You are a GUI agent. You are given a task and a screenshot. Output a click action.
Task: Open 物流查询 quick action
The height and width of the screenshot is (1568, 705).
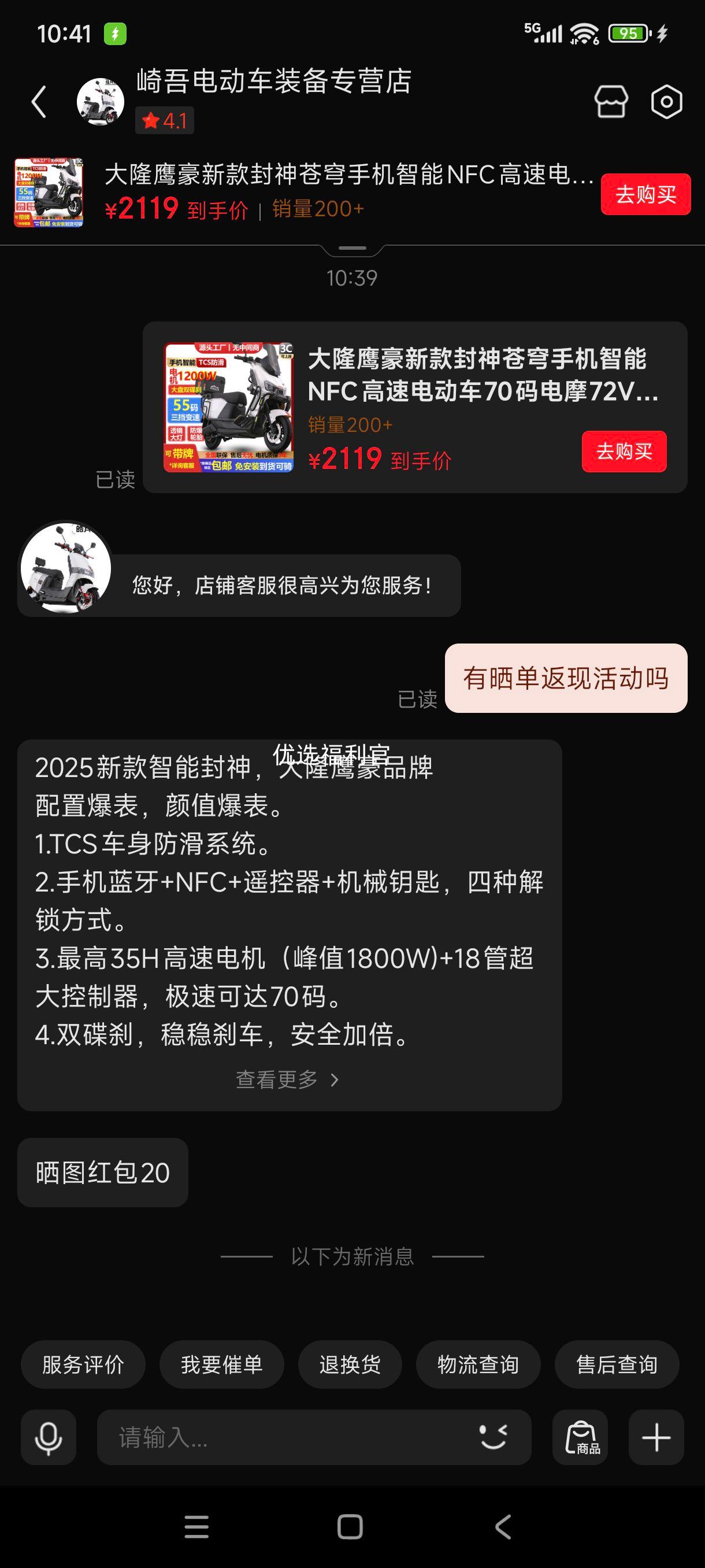[478, 1364]
